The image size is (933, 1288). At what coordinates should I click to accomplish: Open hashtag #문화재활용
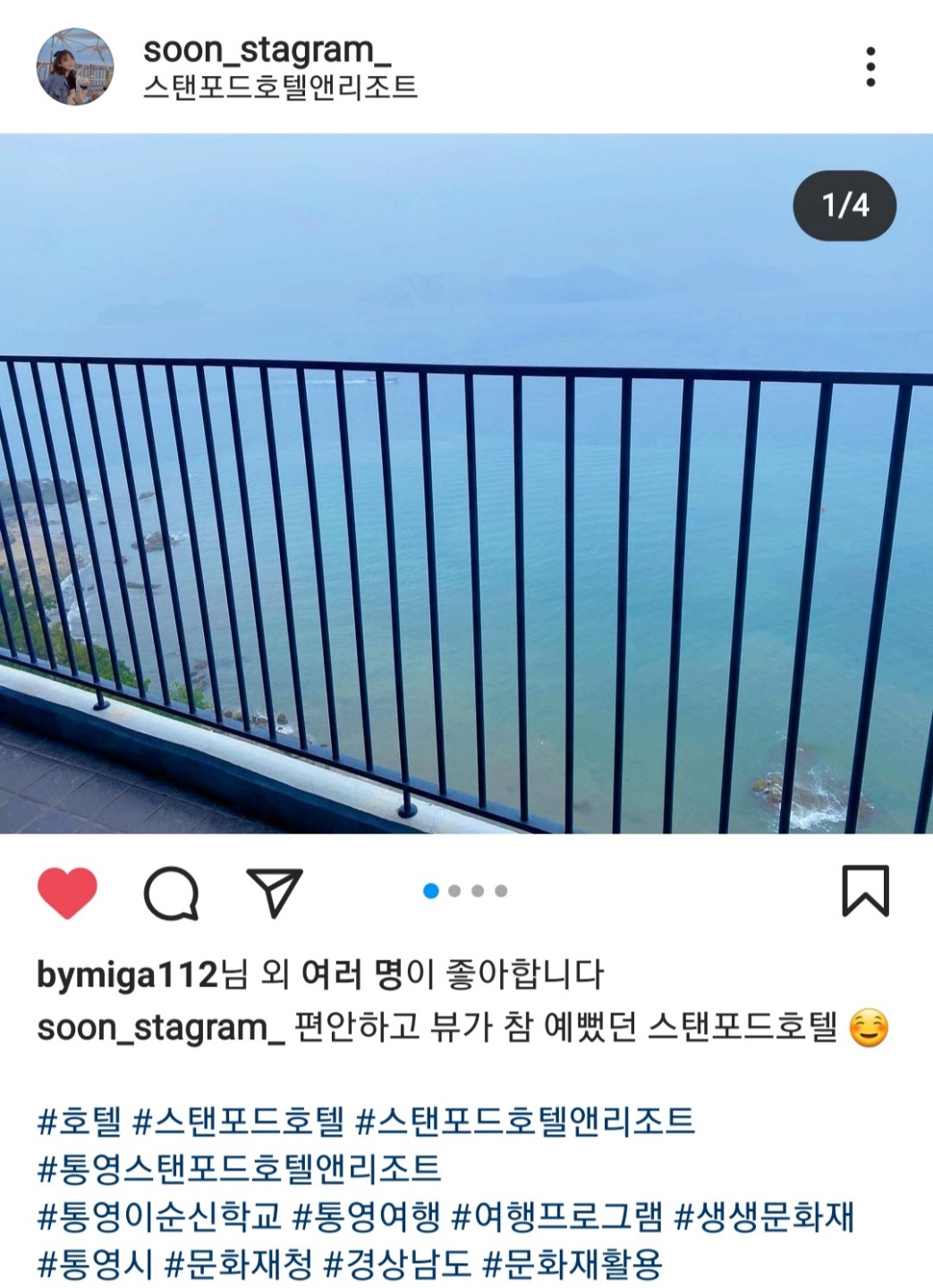573,1264
